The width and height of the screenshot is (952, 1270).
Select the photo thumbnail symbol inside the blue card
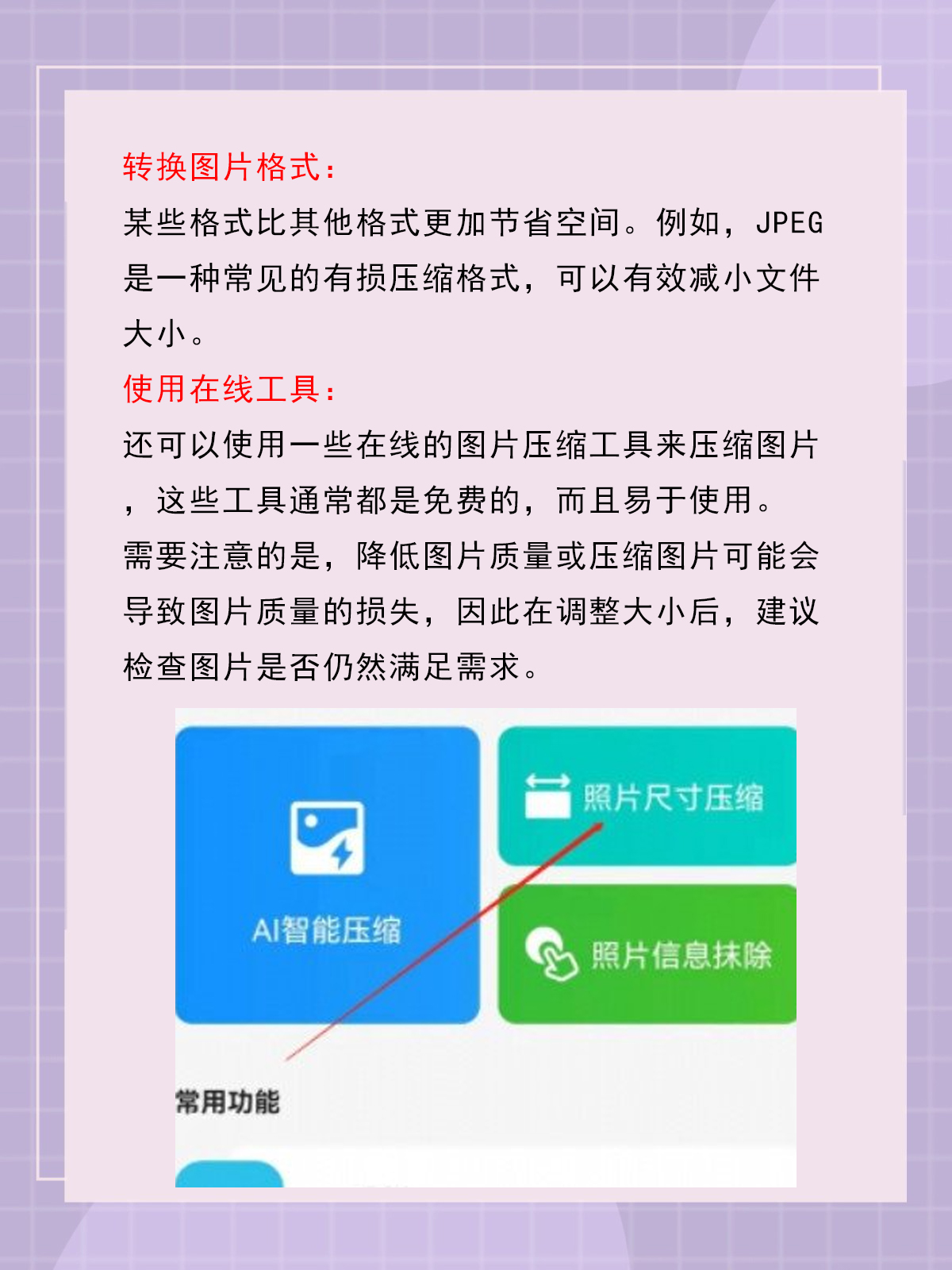pos(328,835)
